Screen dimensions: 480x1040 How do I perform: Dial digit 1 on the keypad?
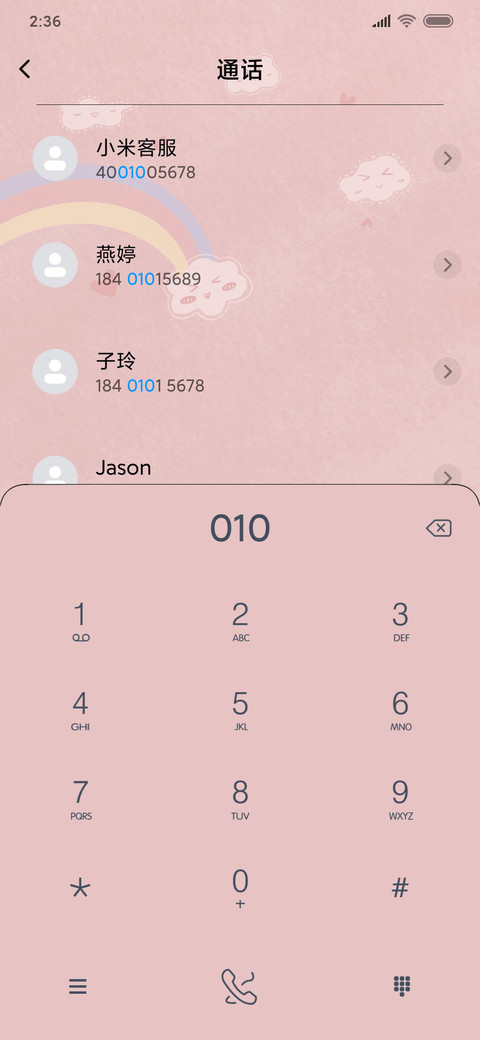click(80, 621)
